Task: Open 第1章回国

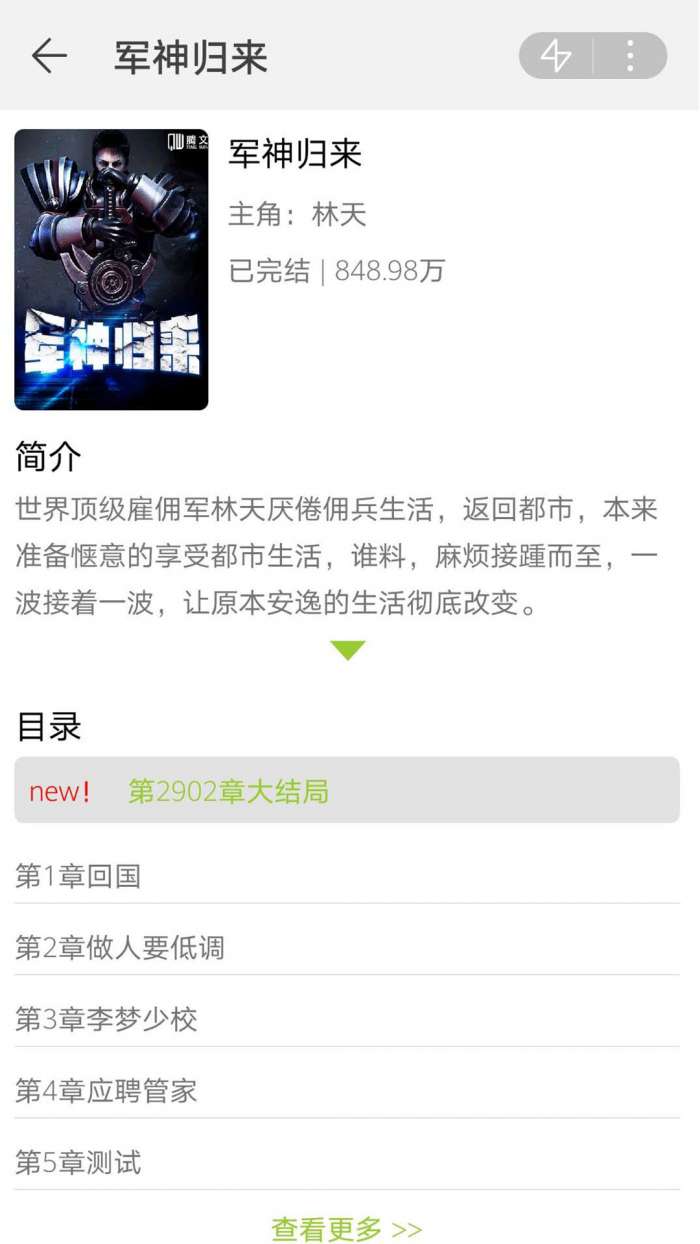Action: click(346, 876)
